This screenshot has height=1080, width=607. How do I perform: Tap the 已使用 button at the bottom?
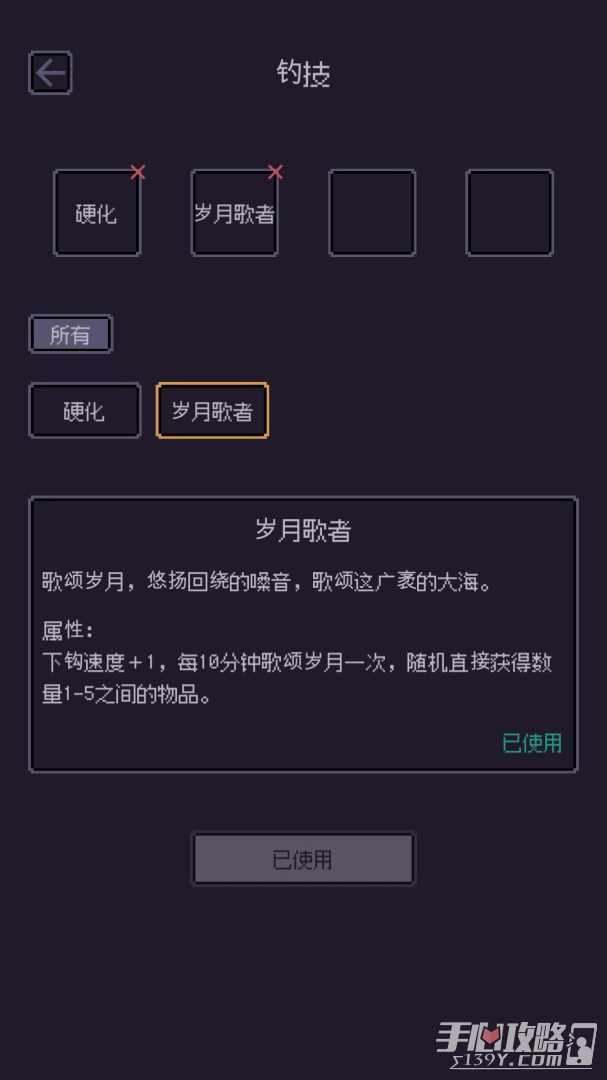pyautogui.click(x=303, y=859)
